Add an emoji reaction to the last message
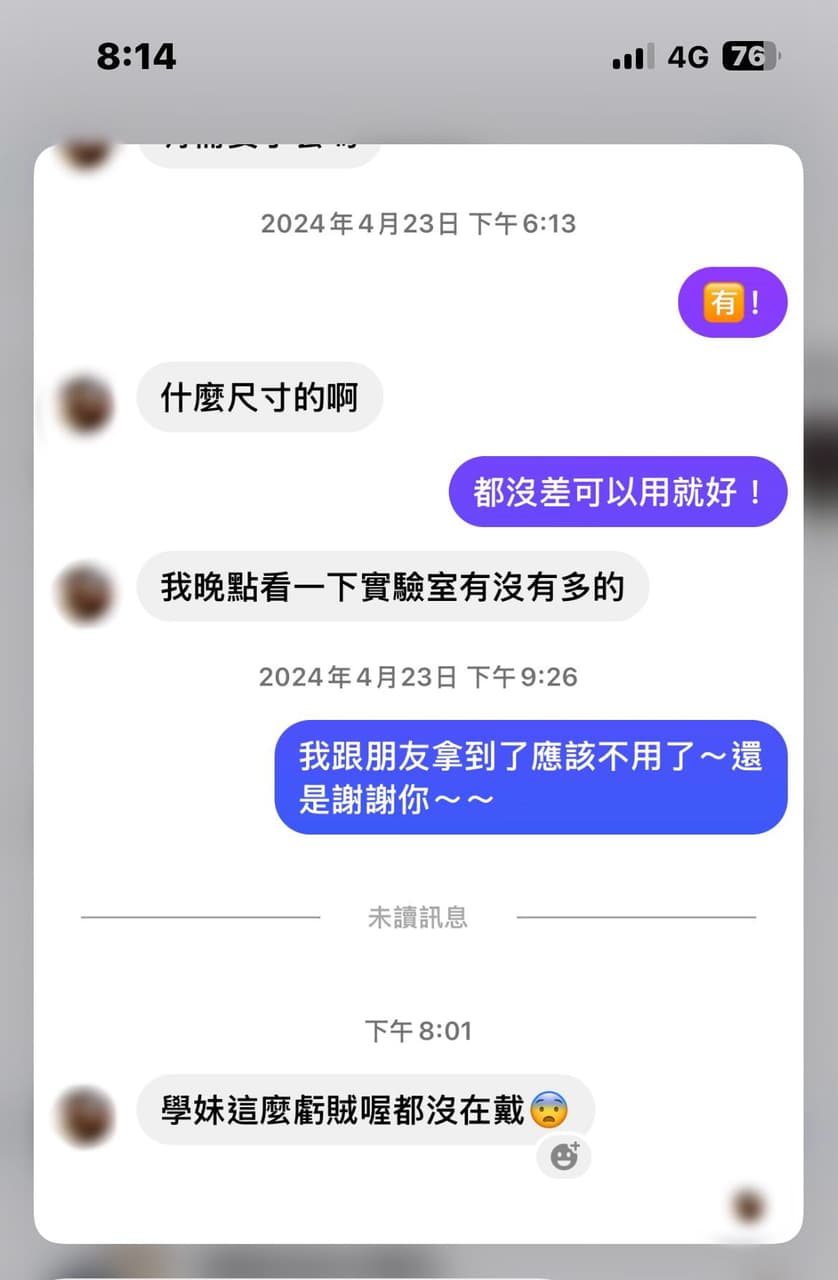838x1280 pixels. tap(564, 1157)
